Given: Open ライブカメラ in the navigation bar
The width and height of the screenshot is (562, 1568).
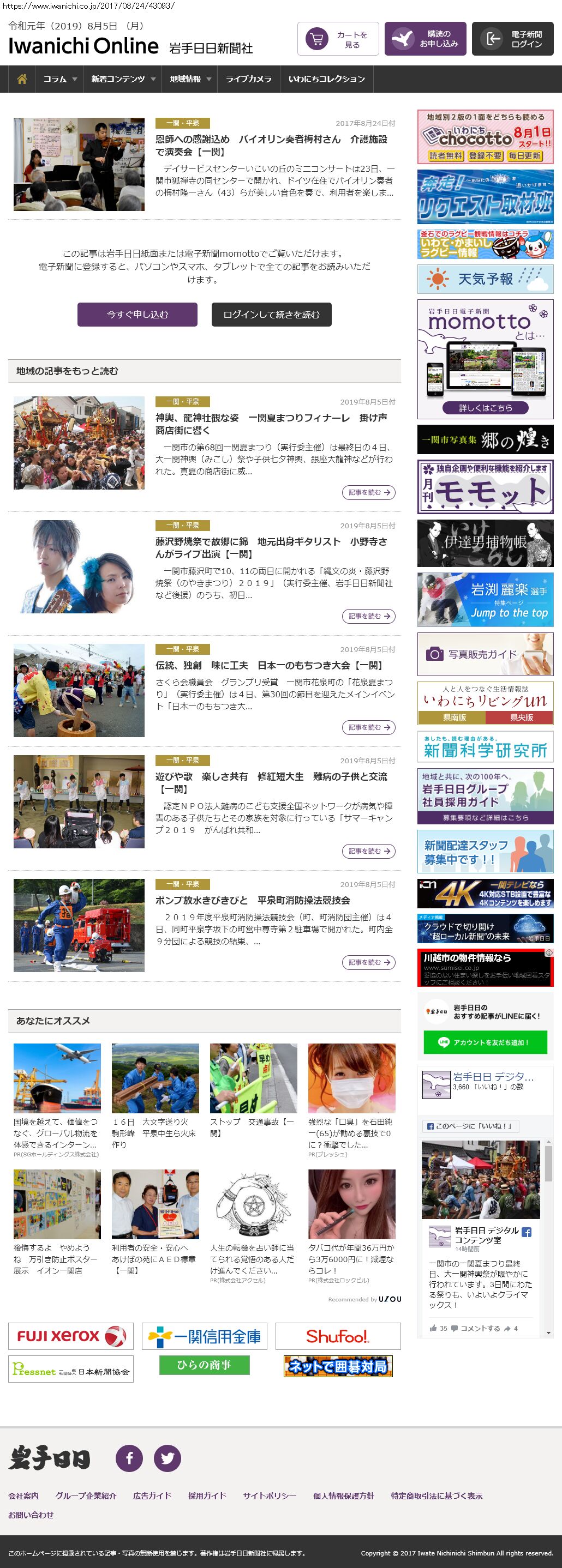Looking at the screenshot, I should coord(248,79).
